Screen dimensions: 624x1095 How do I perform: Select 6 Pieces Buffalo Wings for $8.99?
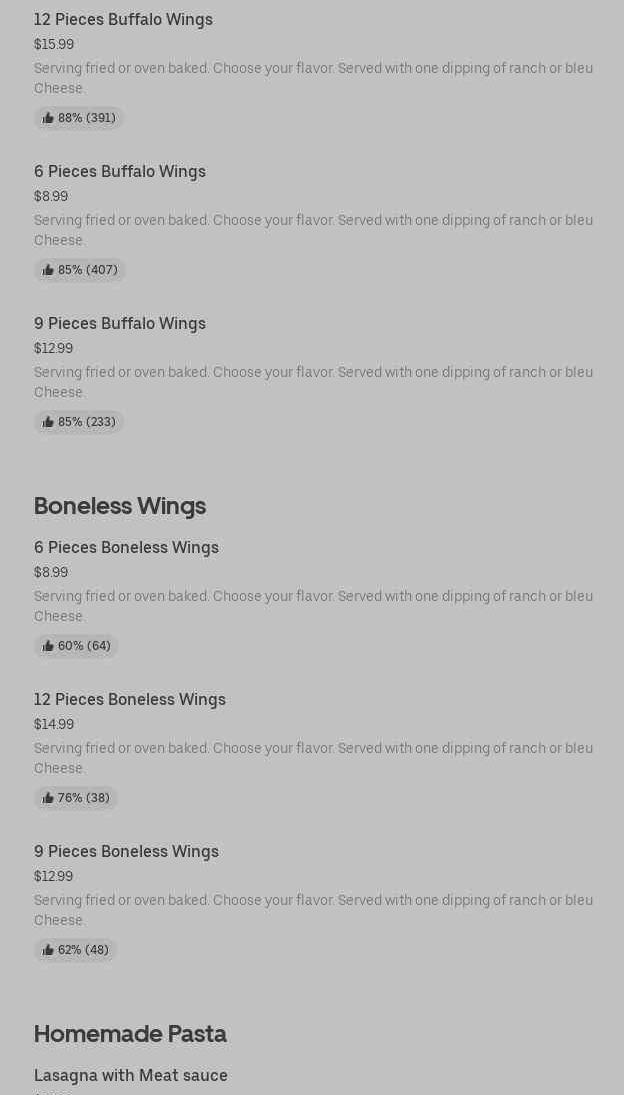click(x=120, y=172)
